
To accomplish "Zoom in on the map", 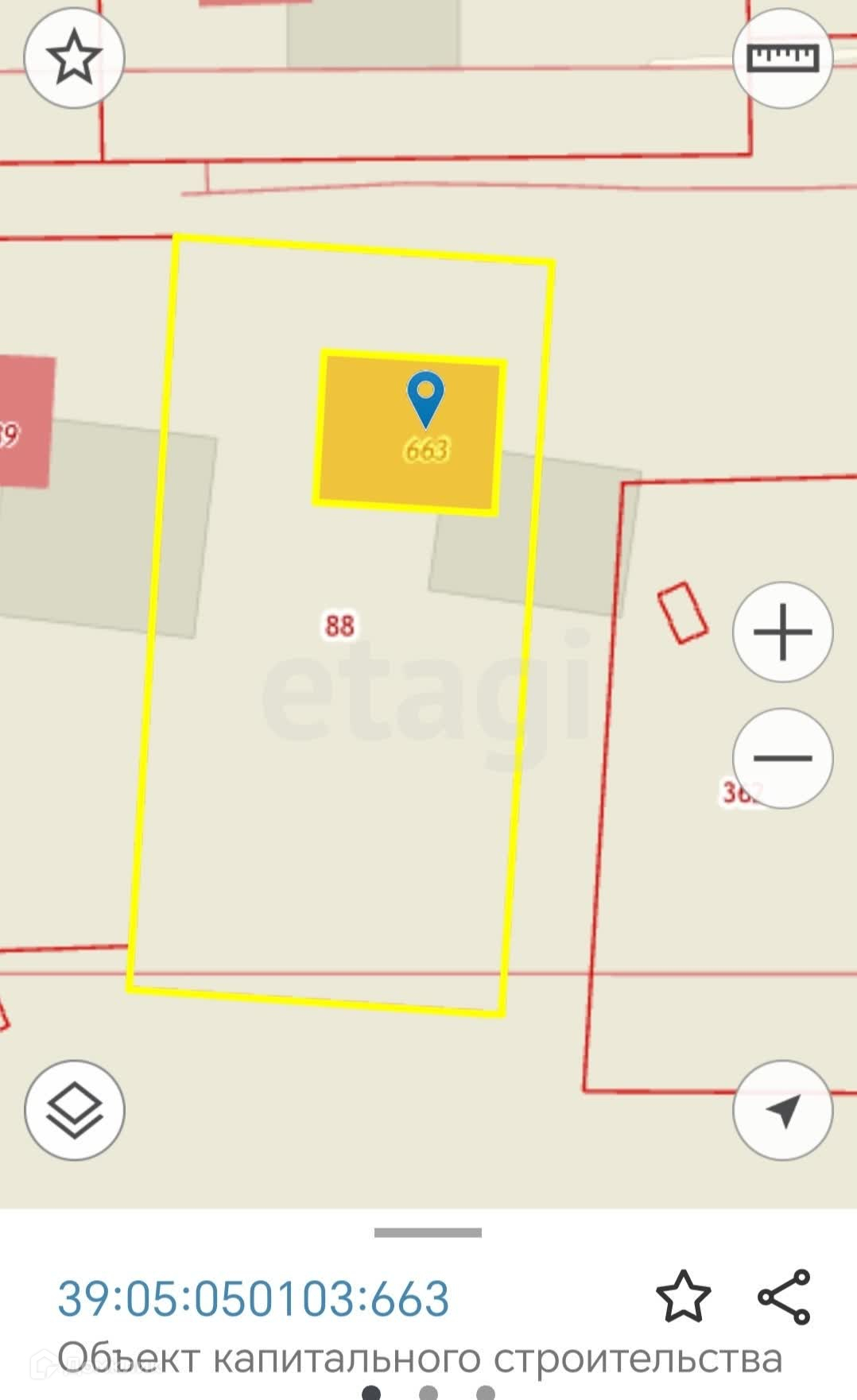I will 782,632.
